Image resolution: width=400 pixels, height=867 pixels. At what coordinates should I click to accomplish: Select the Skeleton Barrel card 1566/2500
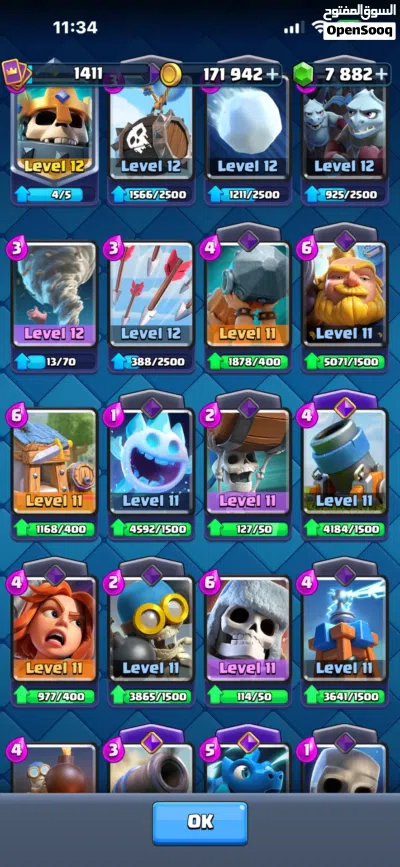point(151,133)
